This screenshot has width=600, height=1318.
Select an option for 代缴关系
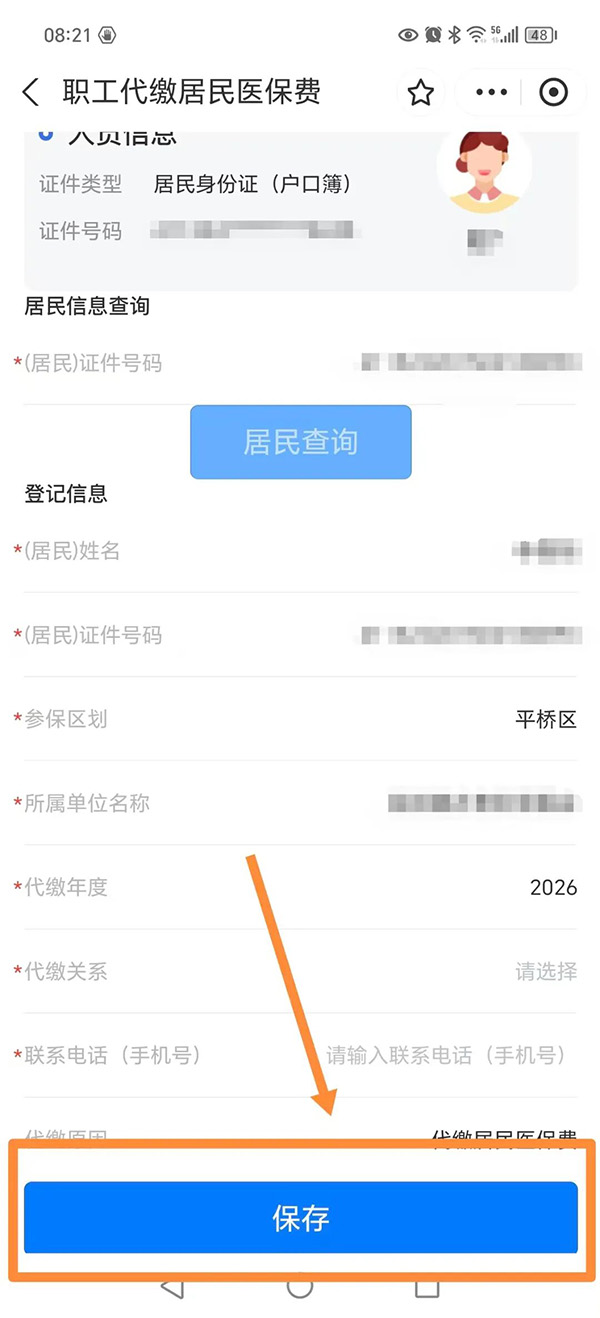[x=545, y=971]
